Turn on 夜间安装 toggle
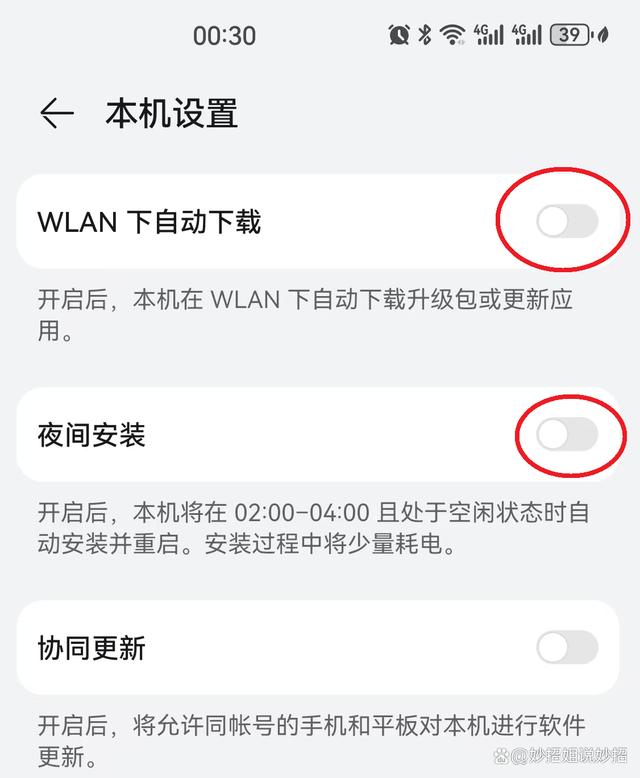Image resolution: width=640 pixels, height=778 pixels. (x=567, y=434)
